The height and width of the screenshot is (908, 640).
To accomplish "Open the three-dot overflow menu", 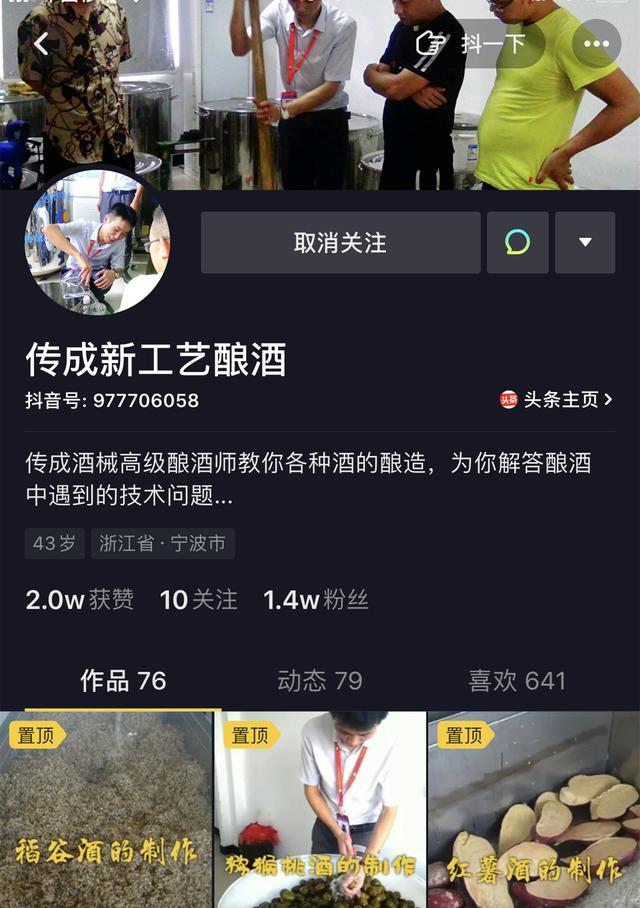I will (x=596, y=44).
